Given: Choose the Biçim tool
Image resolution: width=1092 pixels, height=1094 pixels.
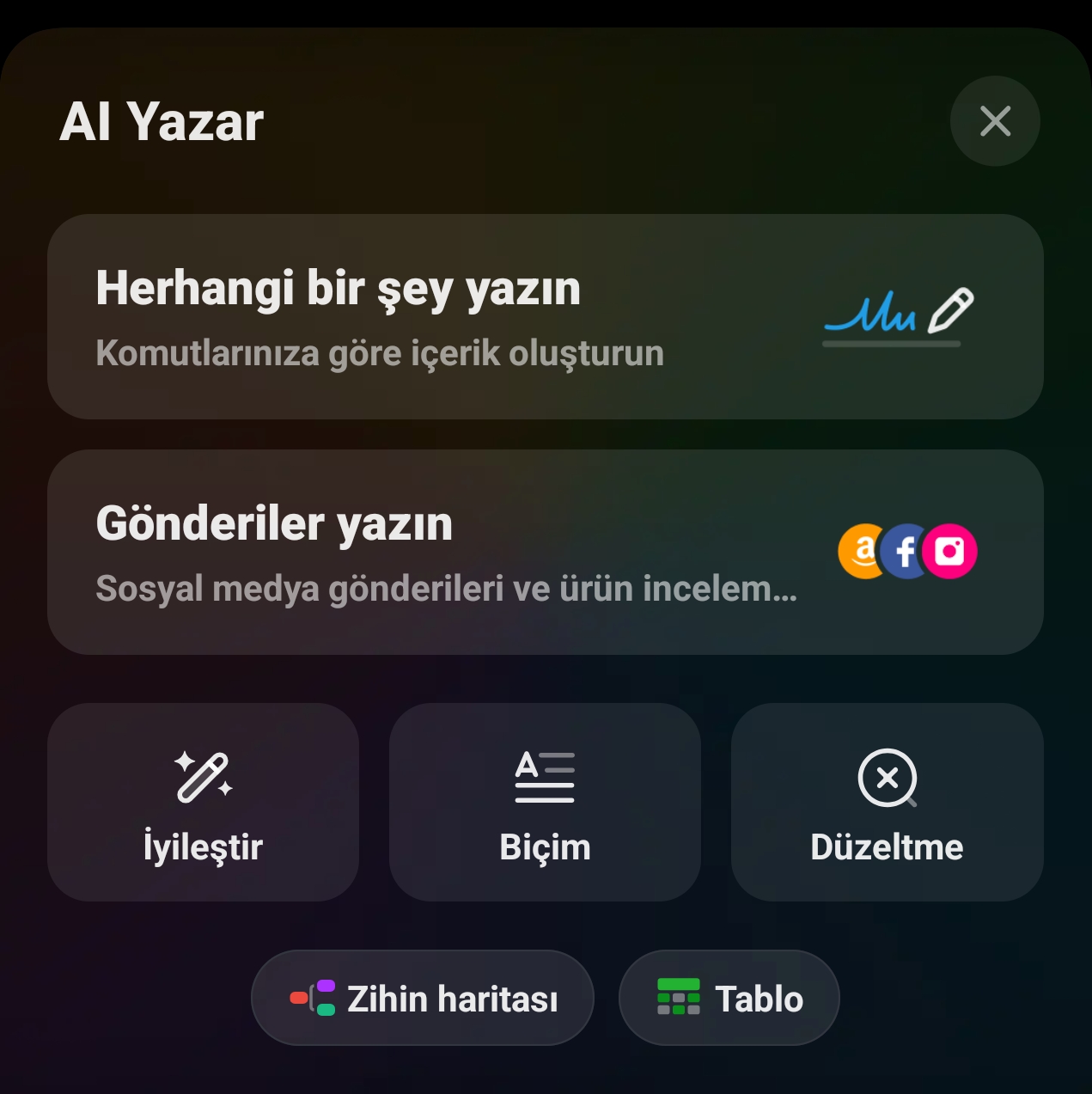Looking at the screenshot, I should coord(545,802).
